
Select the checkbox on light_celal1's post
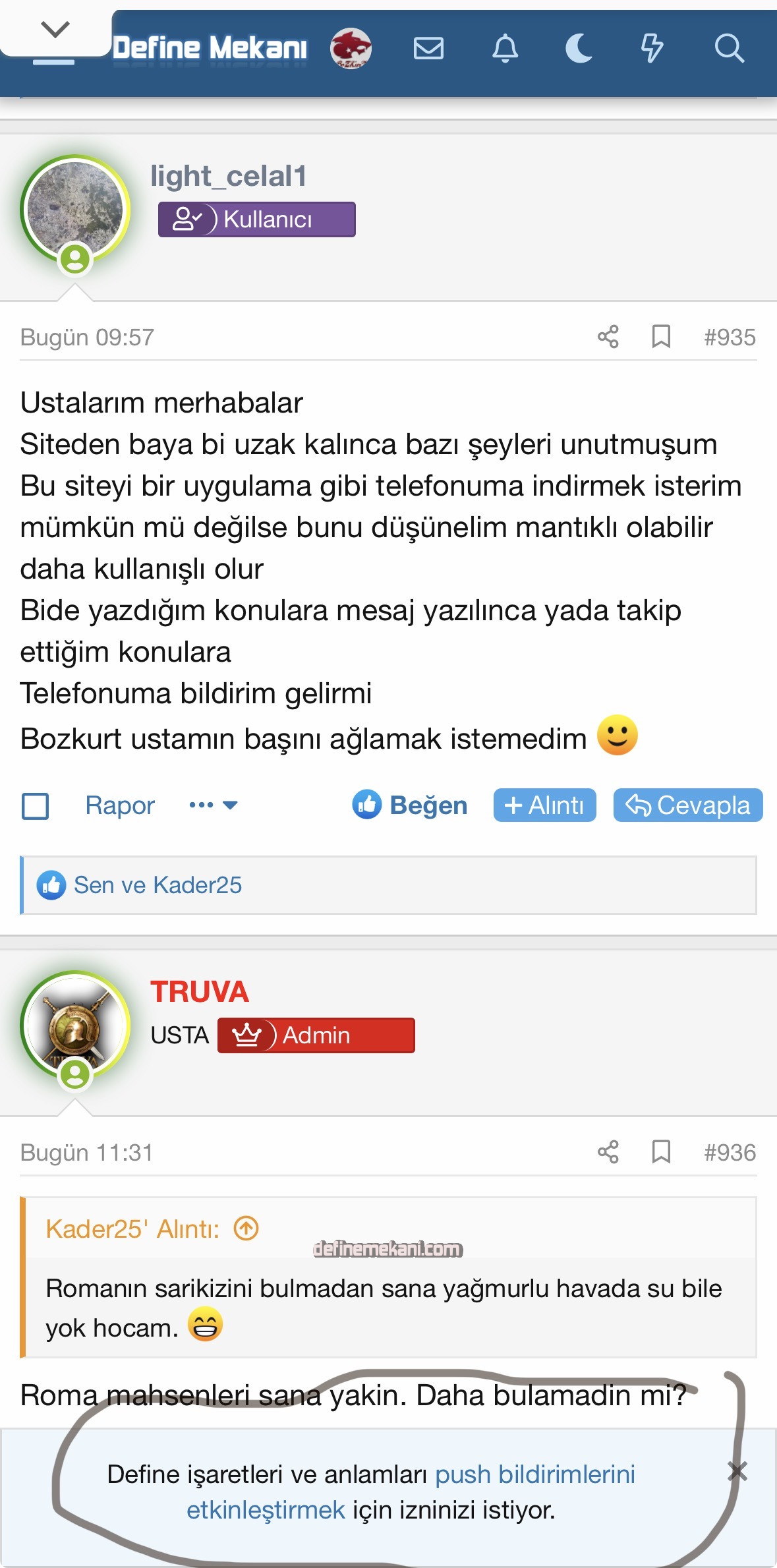(36, 805)
